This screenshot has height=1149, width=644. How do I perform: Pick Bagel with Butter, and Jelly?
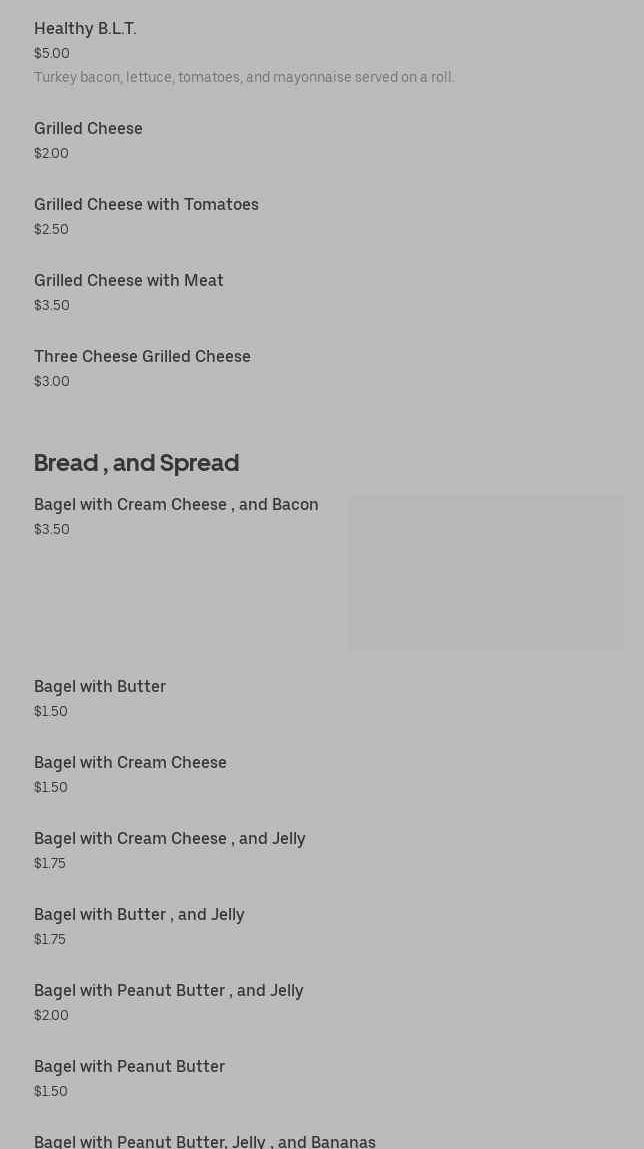tap(139, 915)
